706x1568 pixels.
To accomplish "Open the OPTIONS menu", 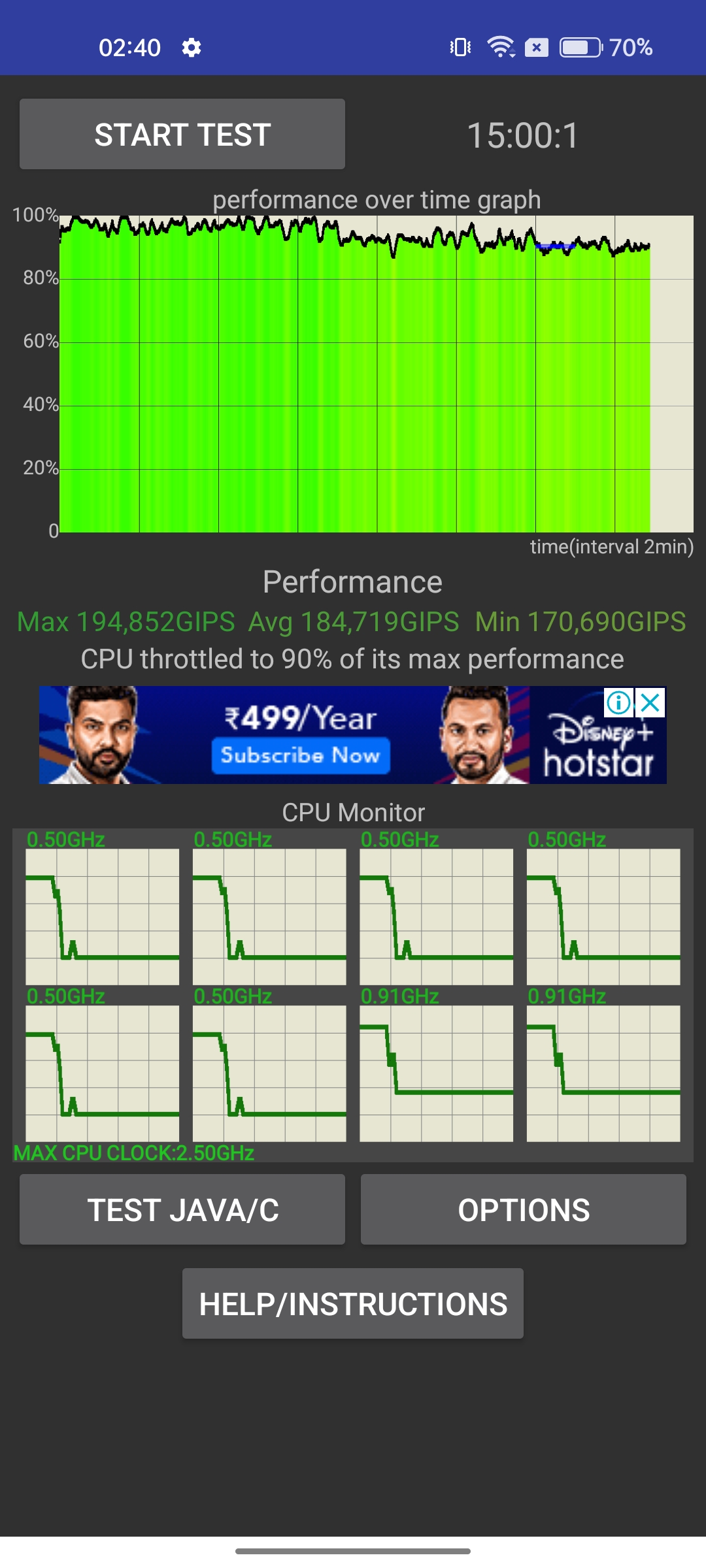I will (x=523, y=1209).
